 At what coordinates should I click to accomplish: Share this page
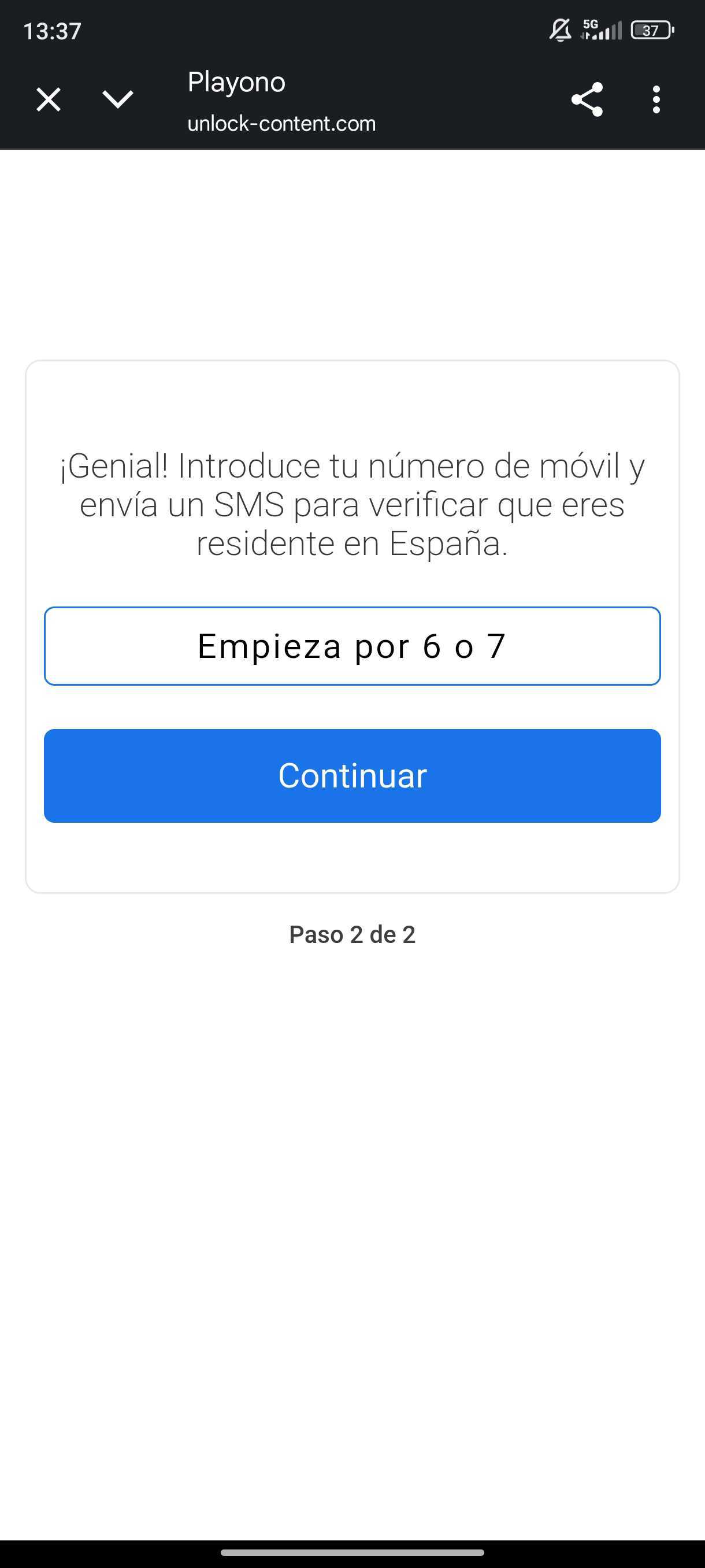tap(587, 100)
